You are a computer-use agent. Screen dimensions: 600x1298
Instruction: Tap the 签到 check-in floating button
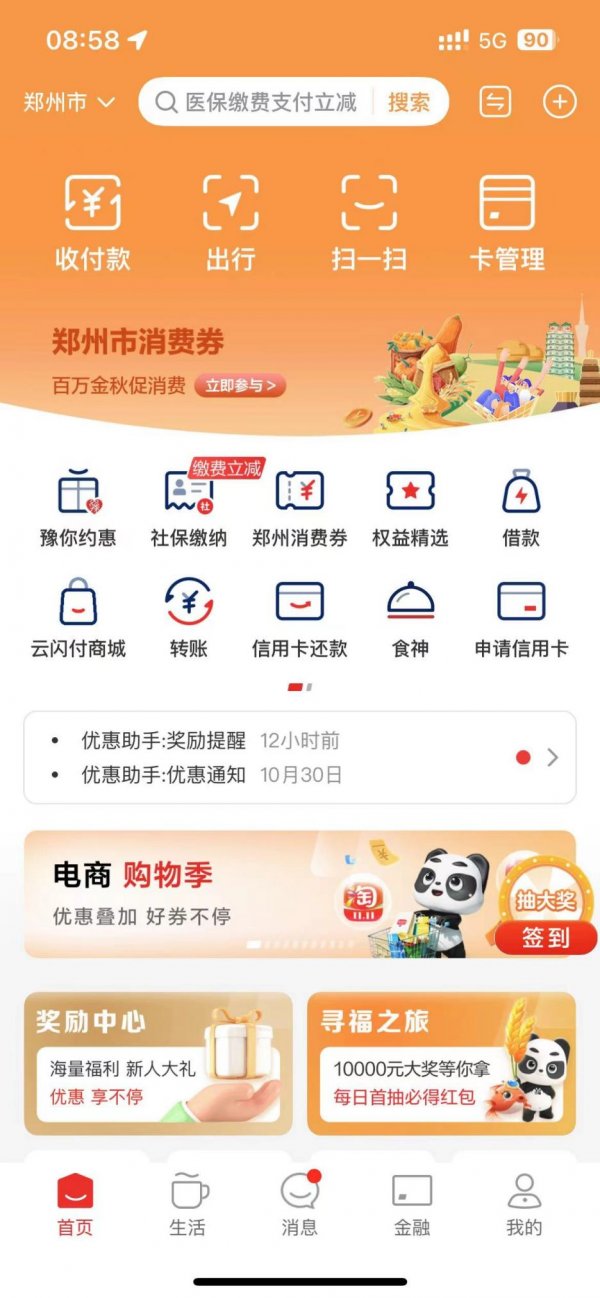tap(545, 937)
